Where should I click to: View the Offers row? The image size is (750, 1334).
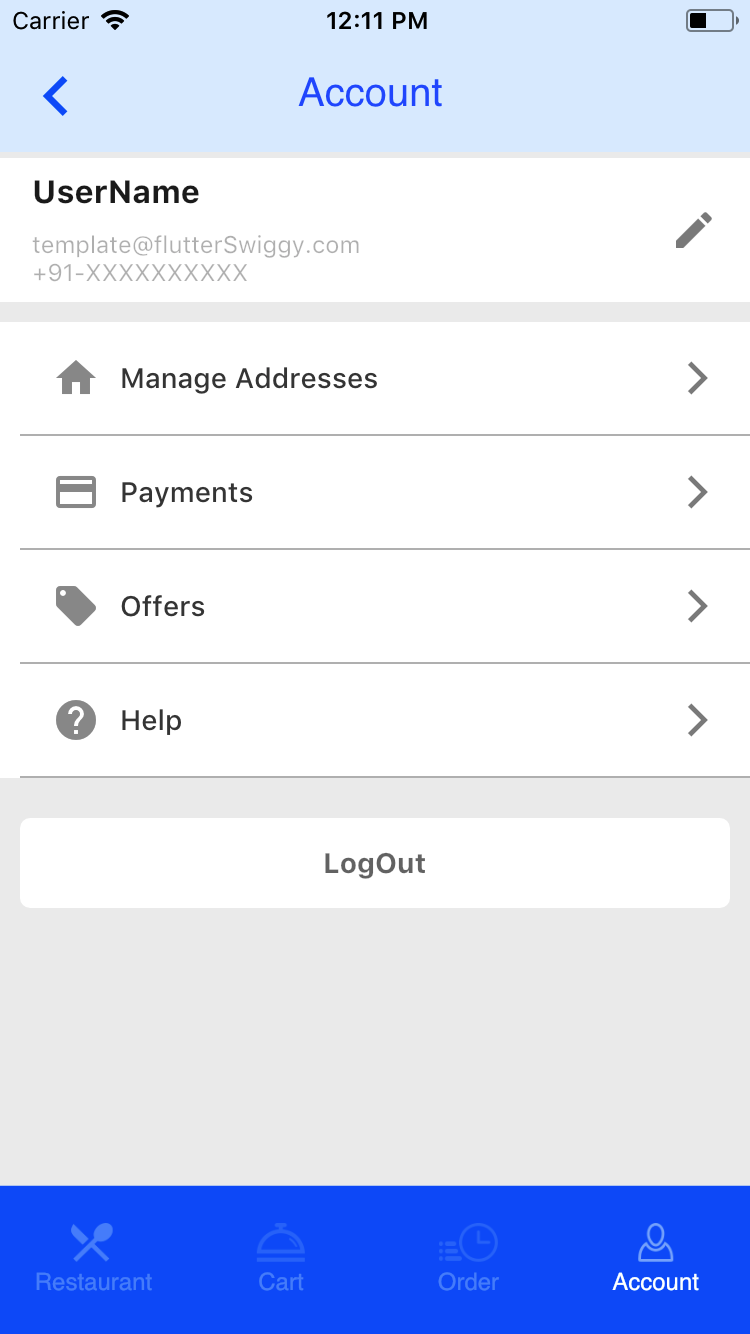[385, 607]
